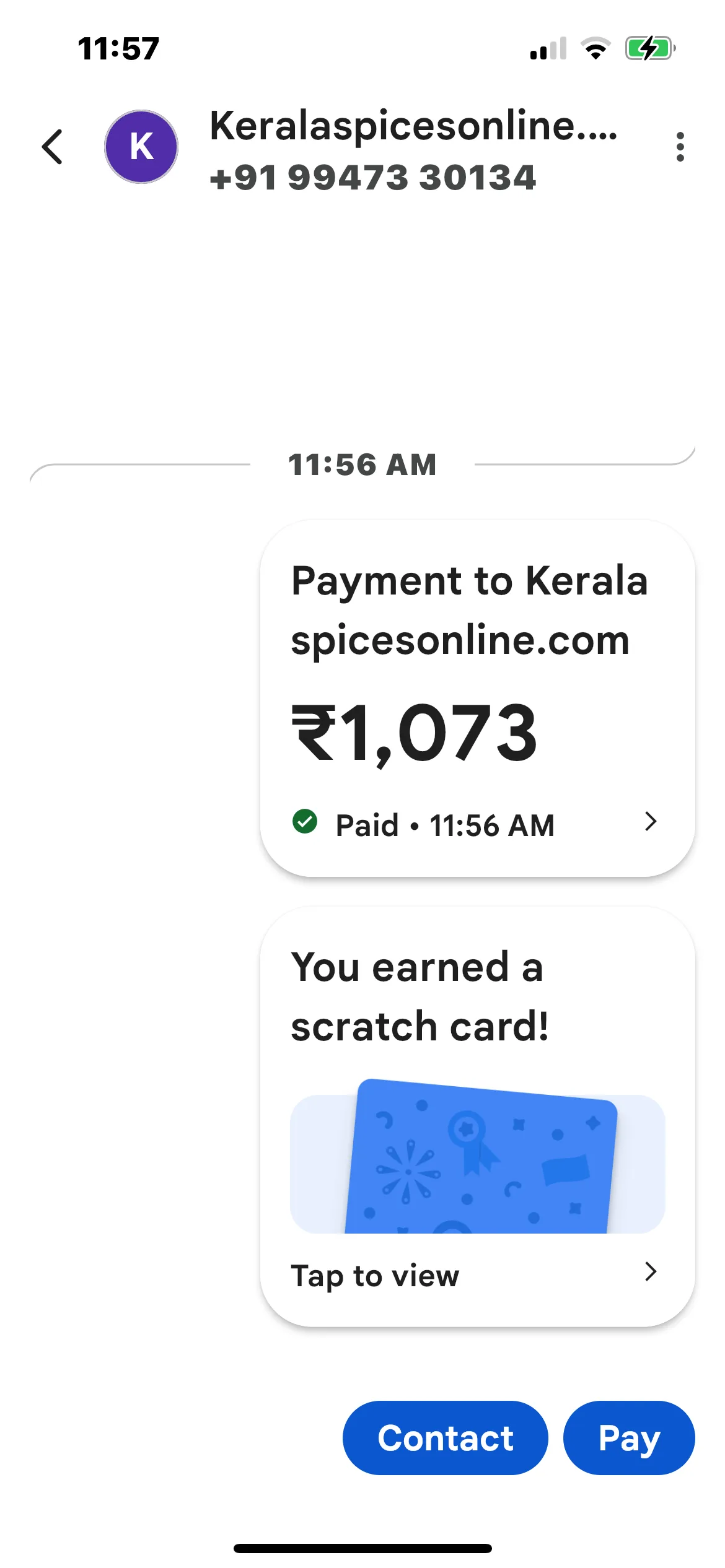Tap the Contact button
725x1568 pixels.
pos(446,1438)
